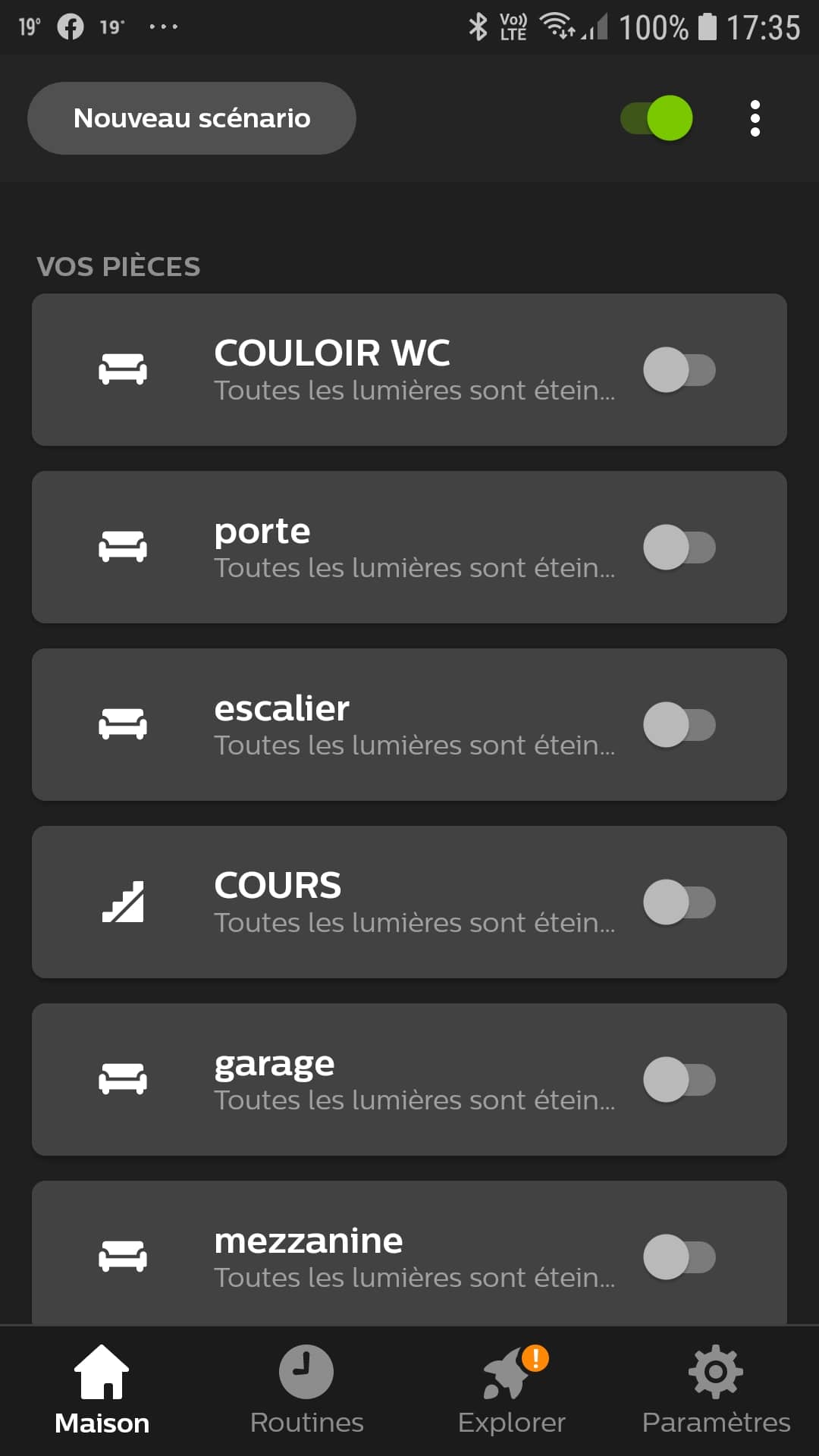Tap the Nouveau scénario button
819x1456 pixels.
click(192, 118)
